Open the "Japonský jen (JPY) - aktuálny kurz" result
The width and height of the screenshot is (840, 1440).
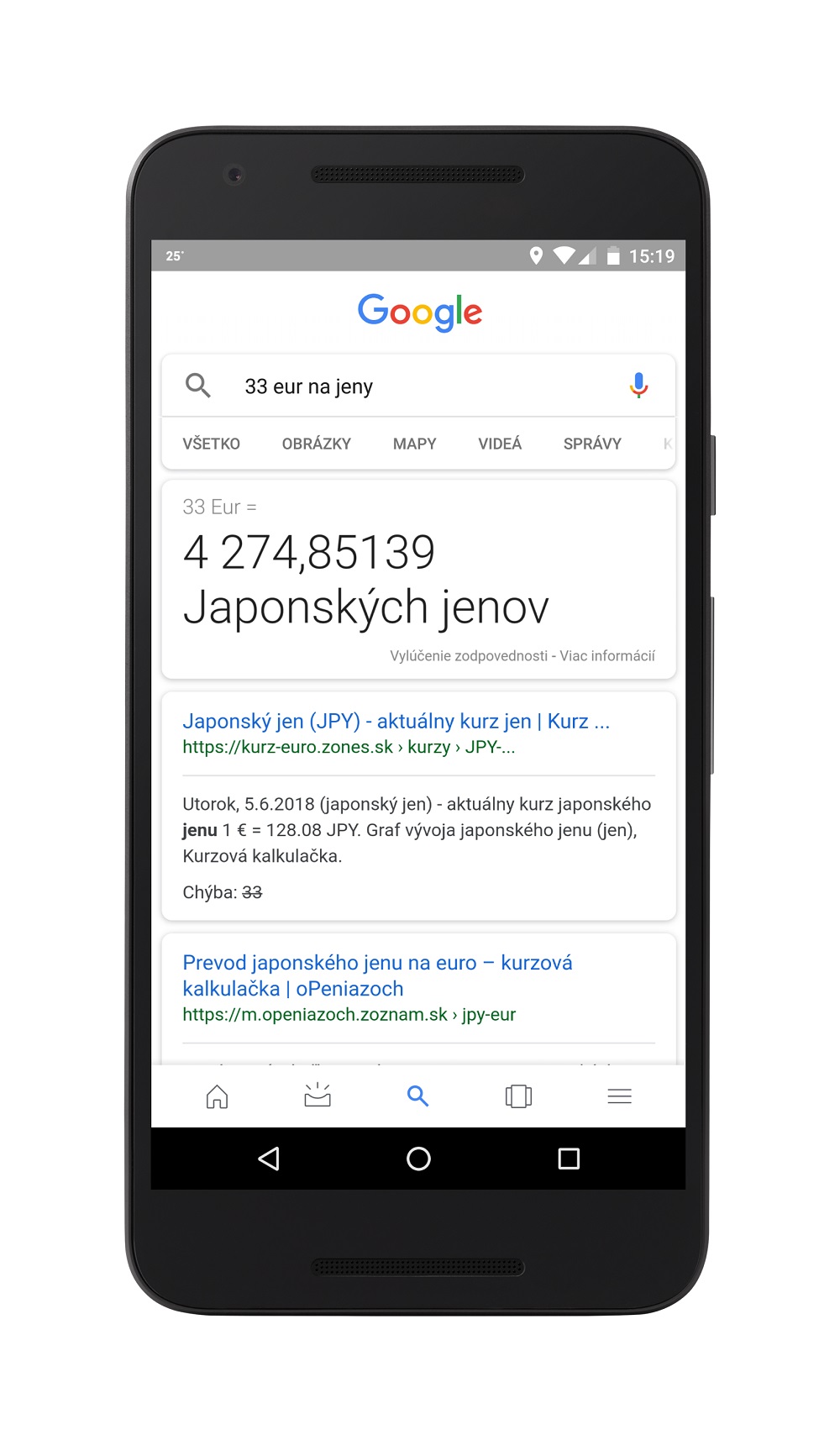(x=396, y=721)
